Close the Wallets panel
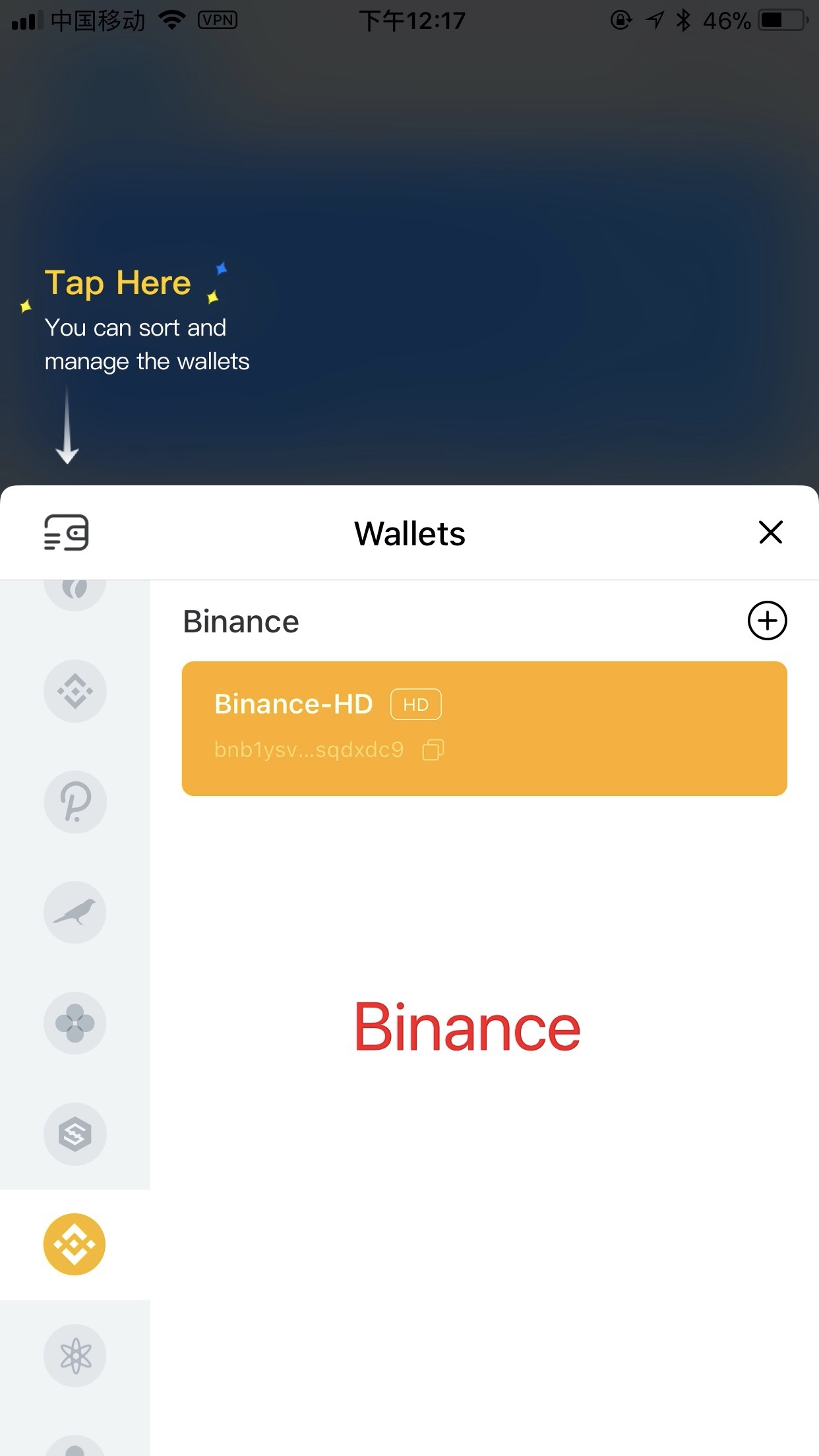Viewport: 819px width, 1456px height. [x=770, y=532]
